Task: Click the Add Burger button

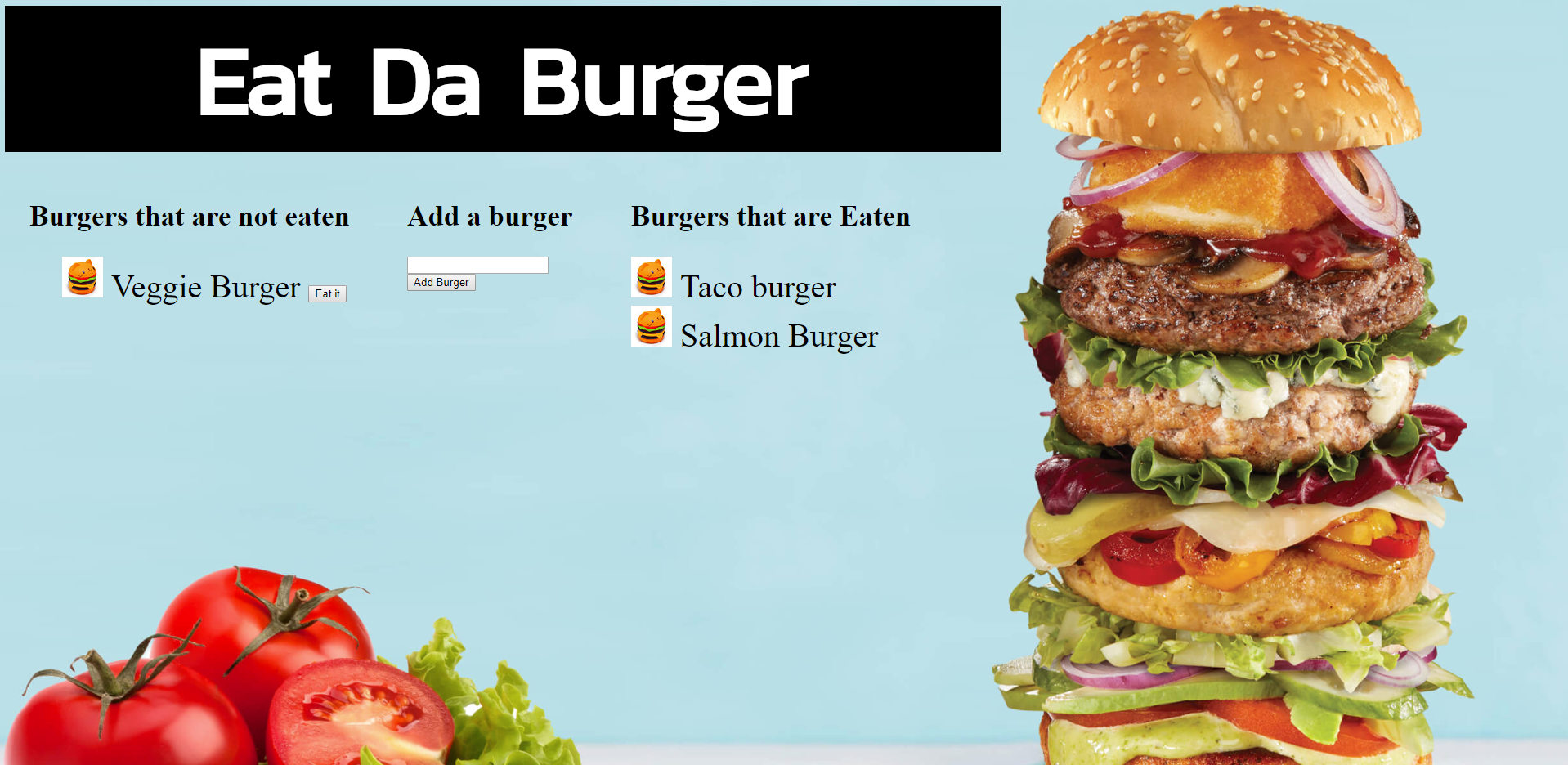Action: (441, 283)
